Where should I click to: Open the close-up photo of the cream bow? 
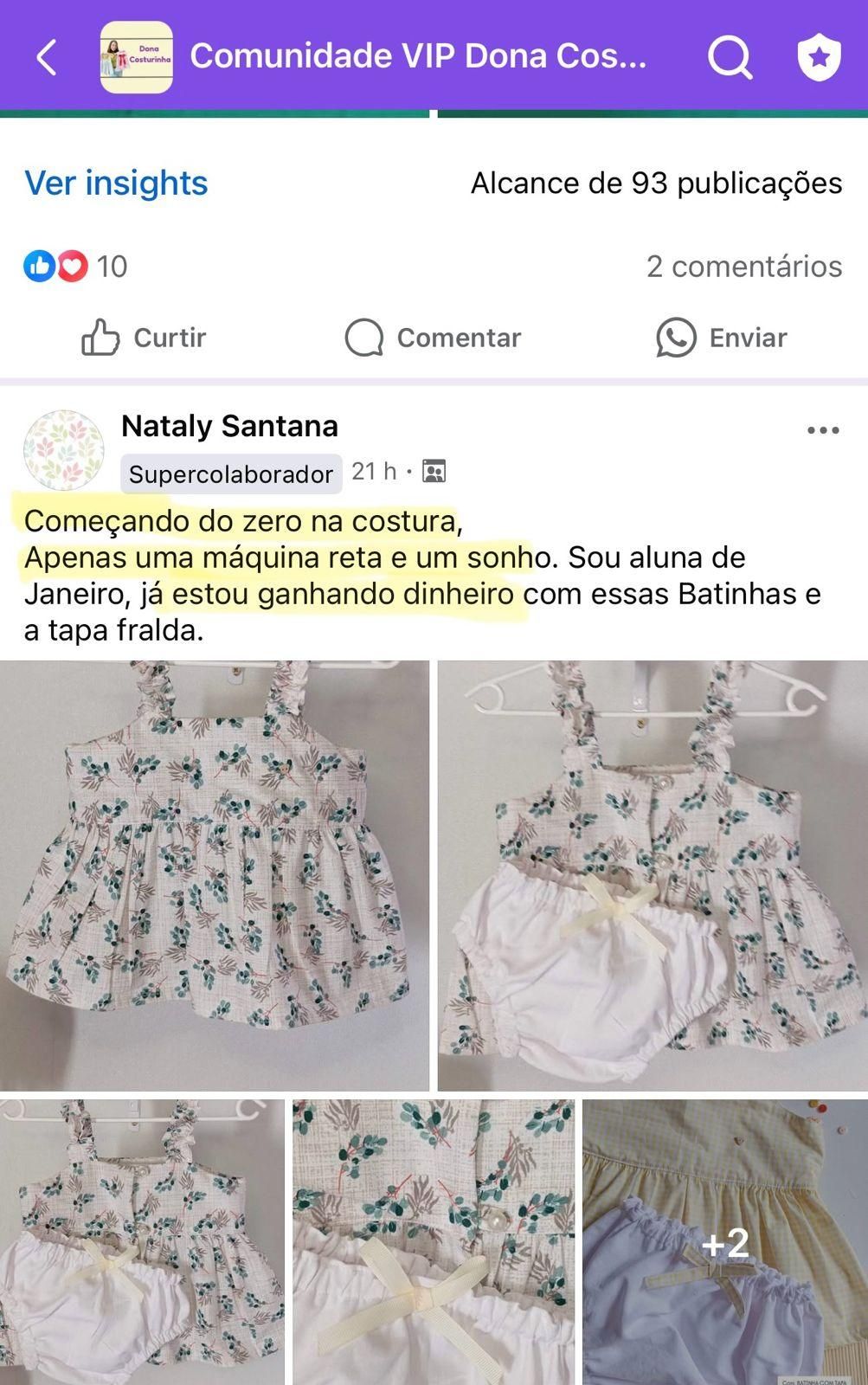click(x=433, y=1242)
